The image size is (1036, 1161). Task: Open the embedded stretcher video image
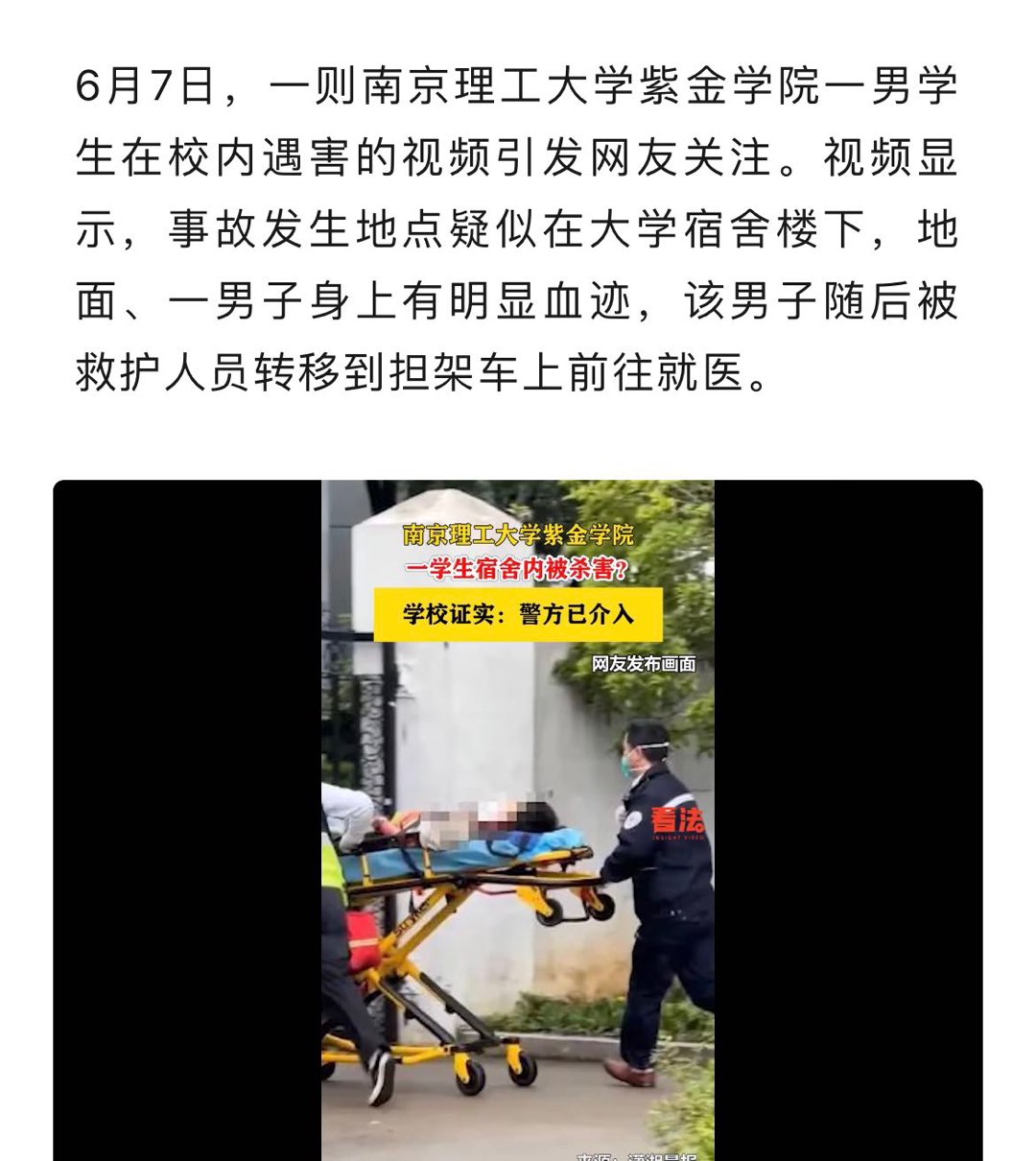[x=518, y=820]
